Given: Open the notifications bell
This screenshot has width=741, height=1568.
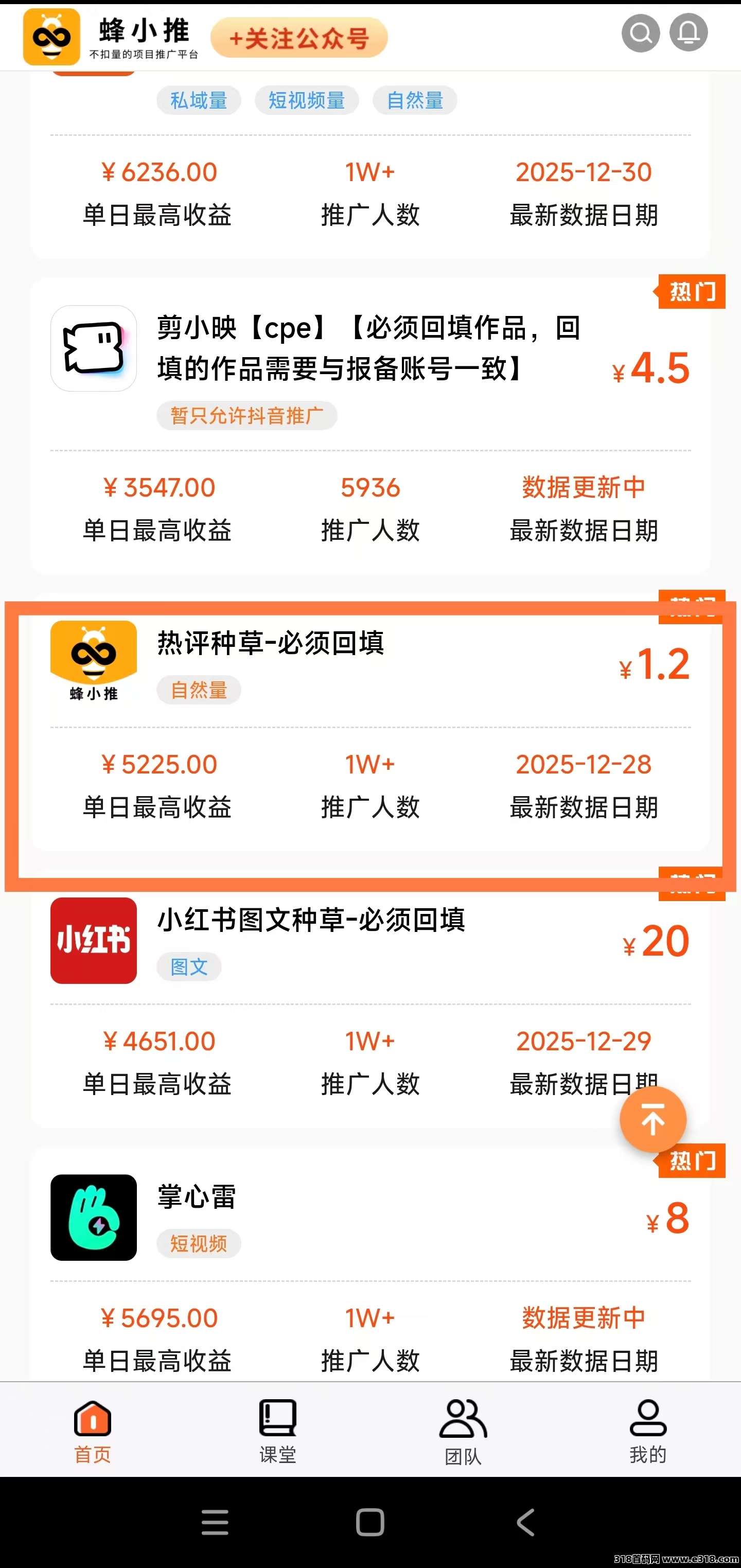Looking at the screenshot, I should (688, 33).
